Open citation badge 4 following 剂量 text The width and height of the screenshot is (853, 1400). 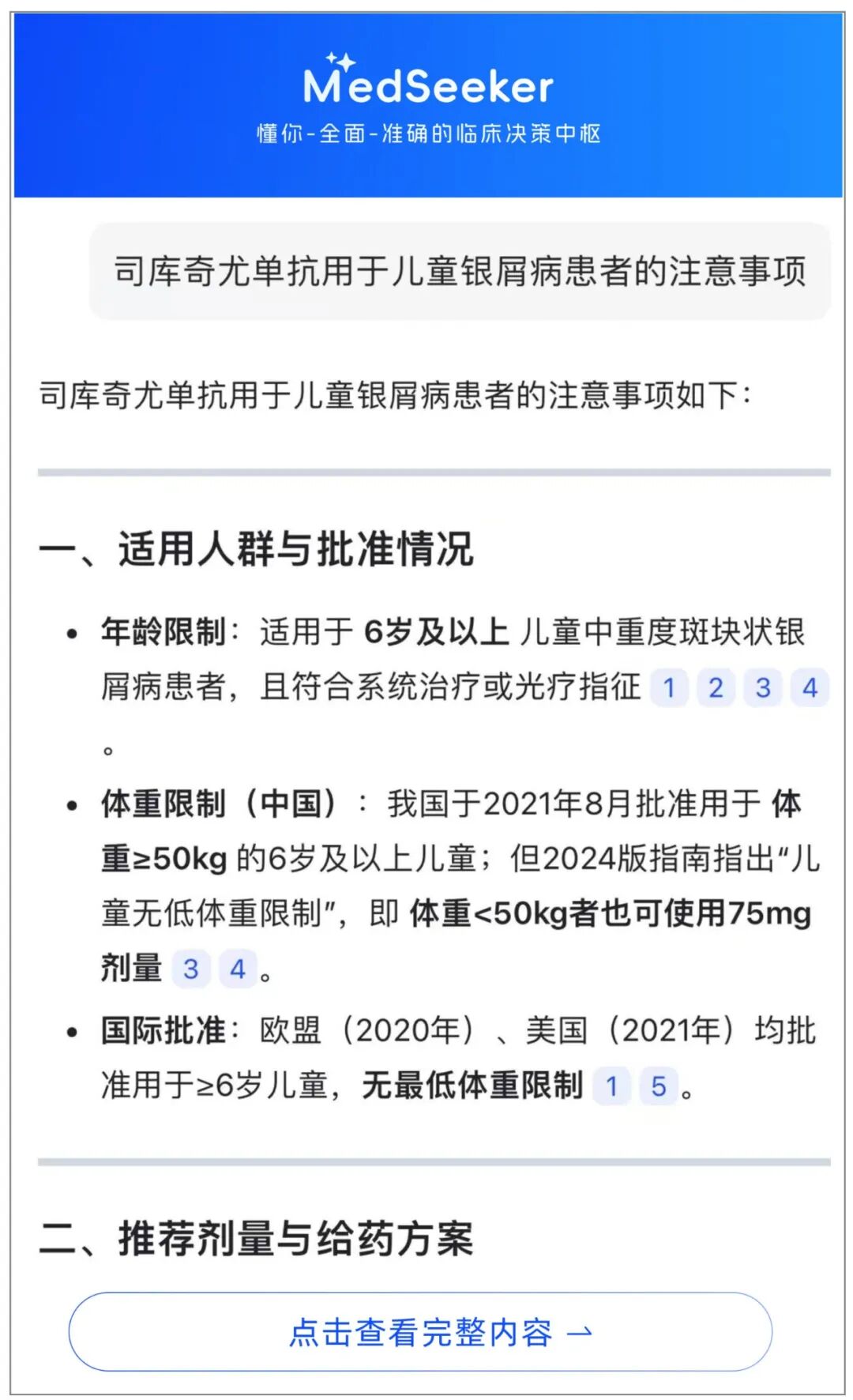pos(237,968)
